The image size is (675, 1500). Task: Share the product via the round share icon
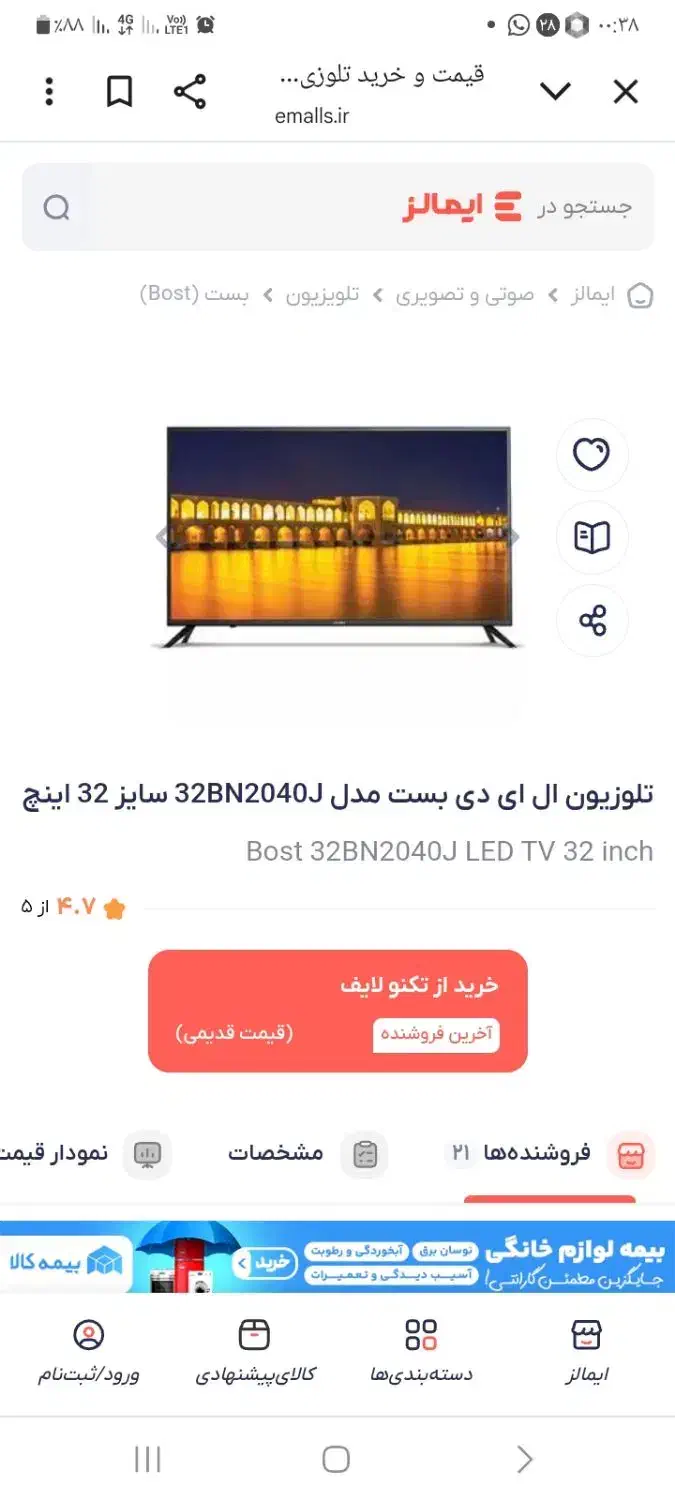592,621
